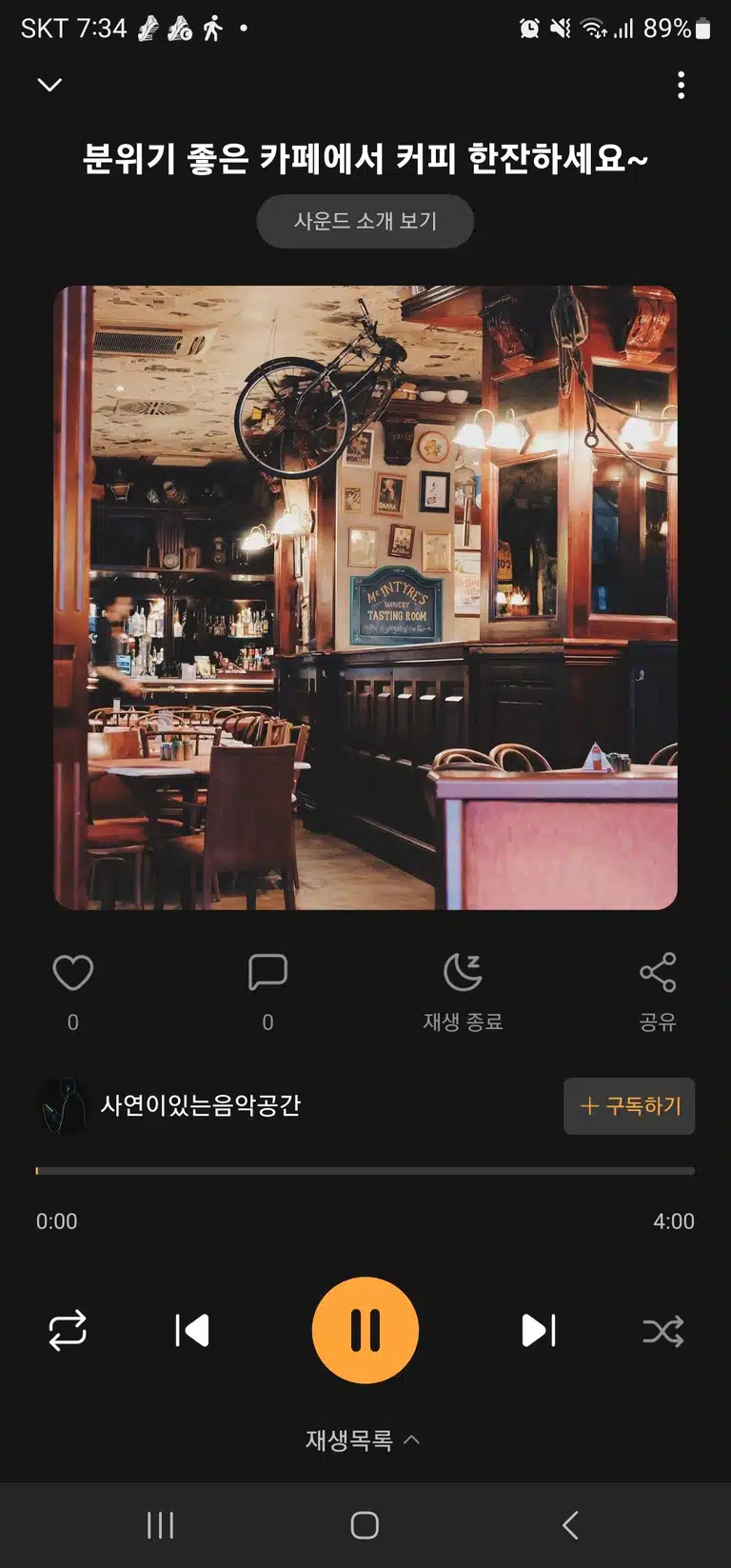Viewport: 731px width, 1568px height.
Task: Tap the 사운드 소개 보기 button
Action: [365, 221]
